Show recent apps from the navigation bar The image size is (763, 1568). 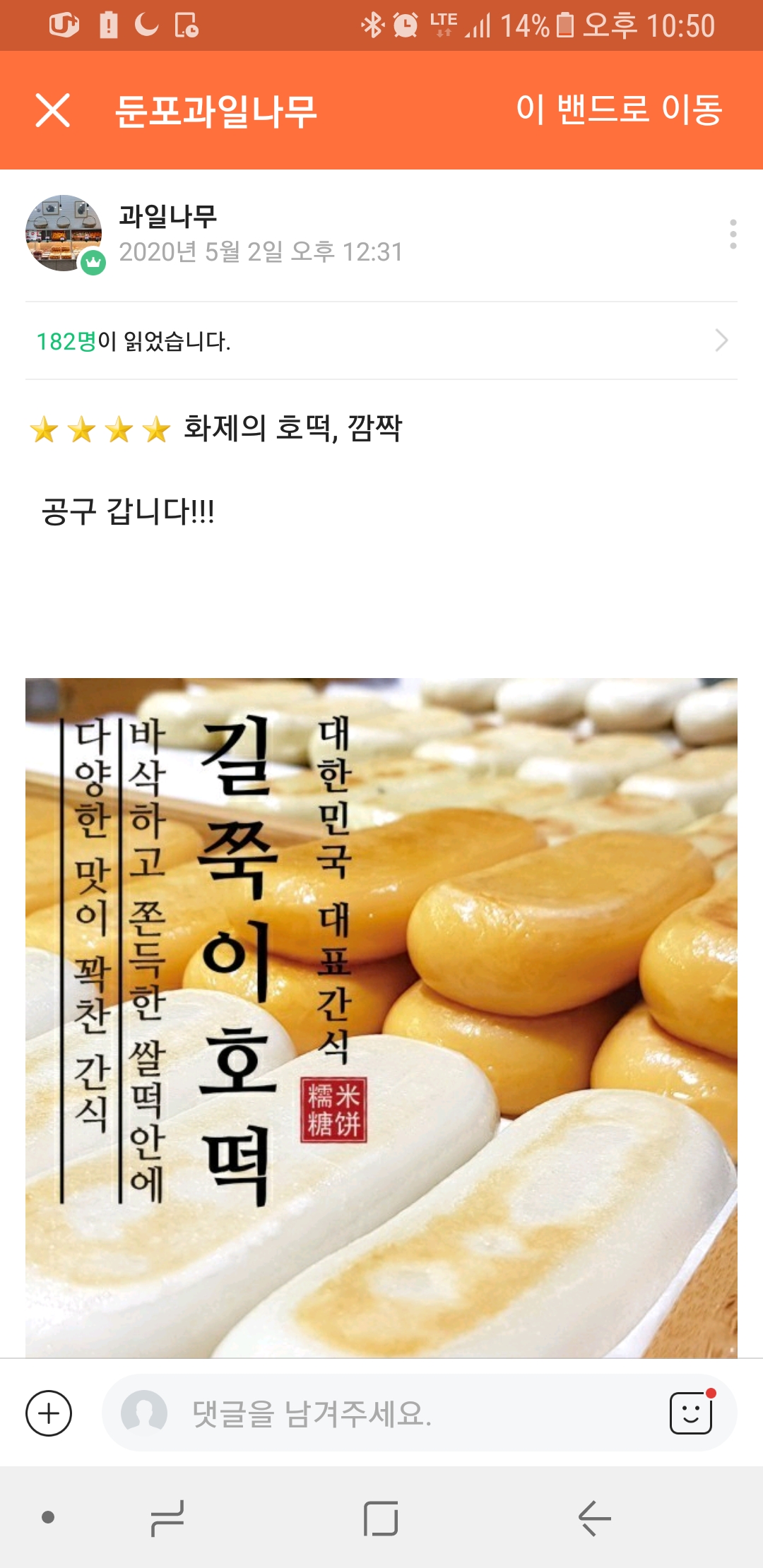coord(167,1518)
